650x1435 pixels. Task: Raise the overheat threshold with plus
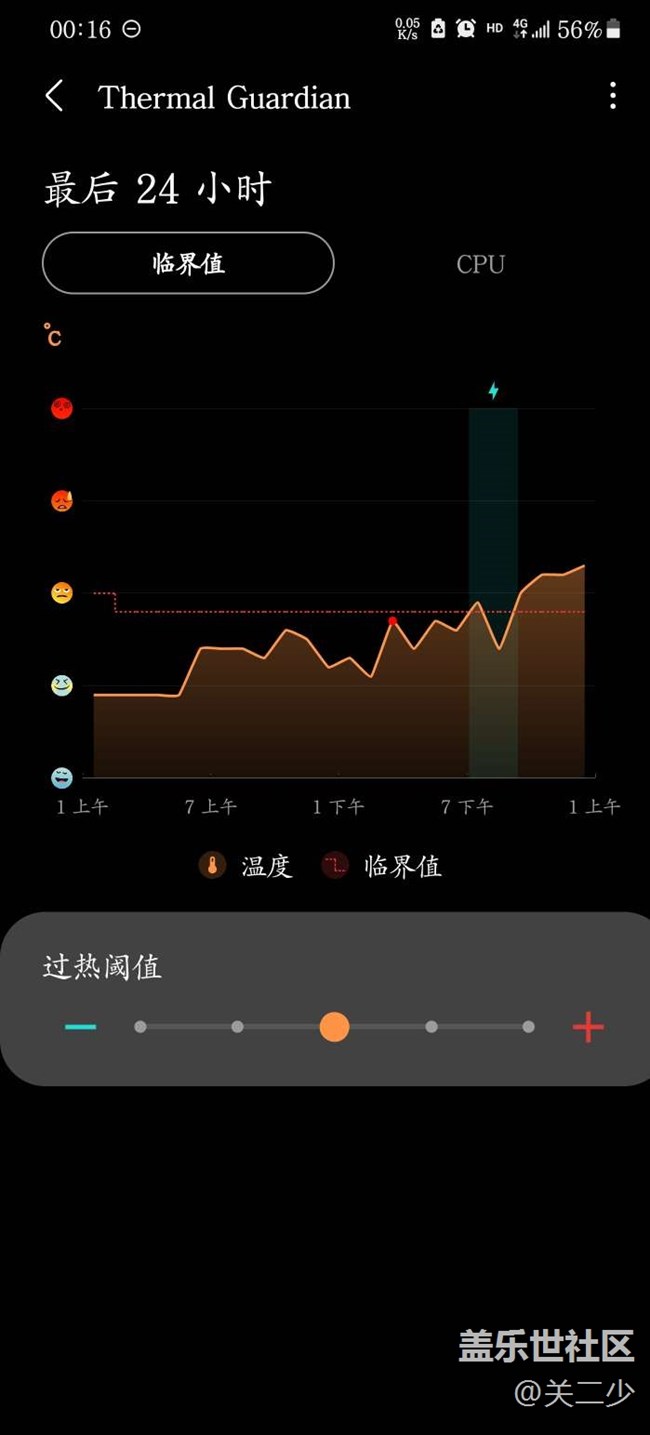point(588,1027)
